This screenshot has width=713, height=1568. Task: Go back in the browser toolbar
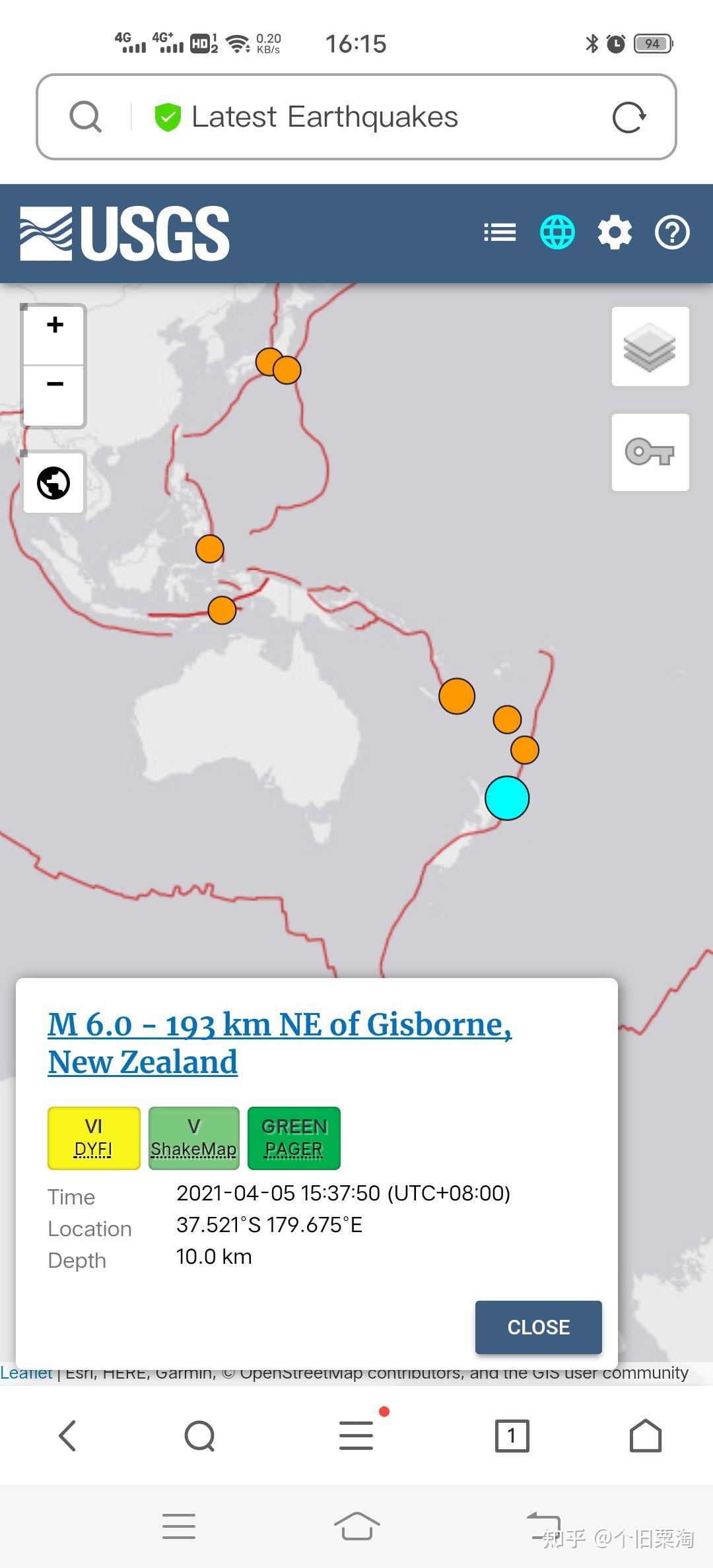coord(68,1436)
